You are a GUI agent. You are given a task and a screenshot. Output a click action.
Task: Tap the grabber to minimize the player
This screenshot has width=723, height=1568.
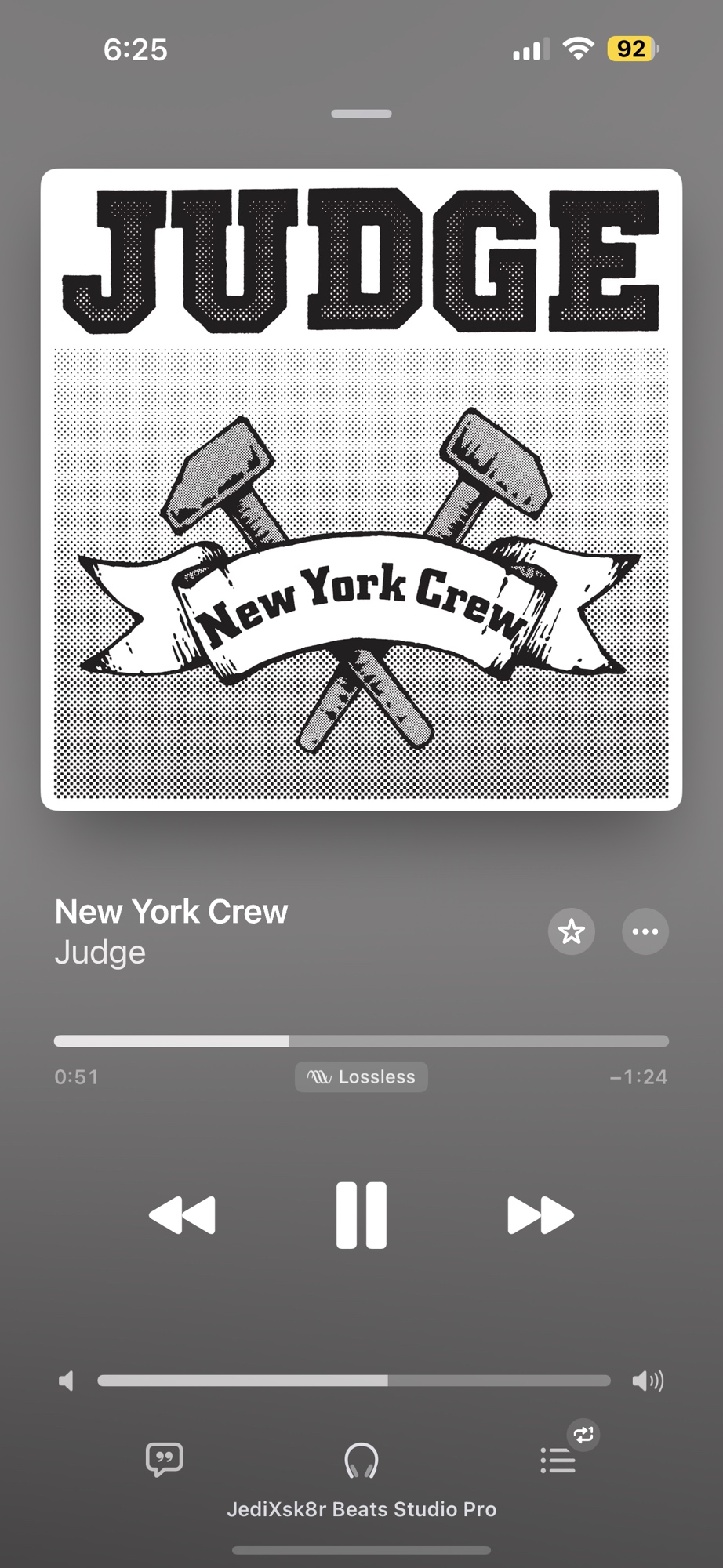[361, 114]
